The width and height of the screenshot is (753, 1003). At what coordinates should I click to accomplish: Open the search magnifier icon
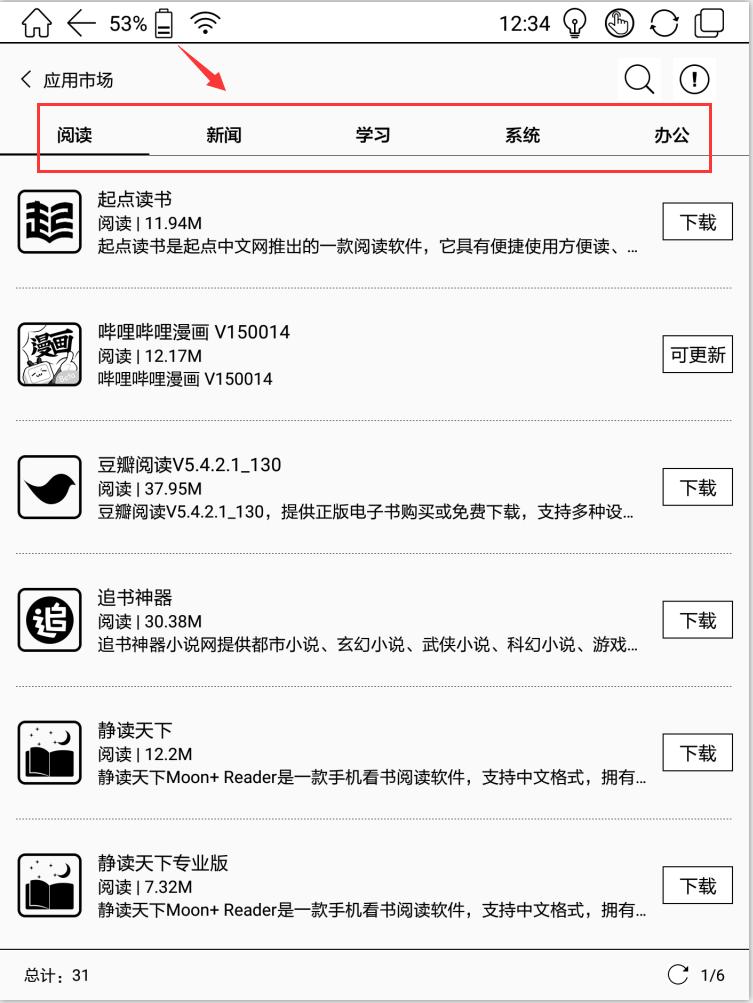(637, 79)
